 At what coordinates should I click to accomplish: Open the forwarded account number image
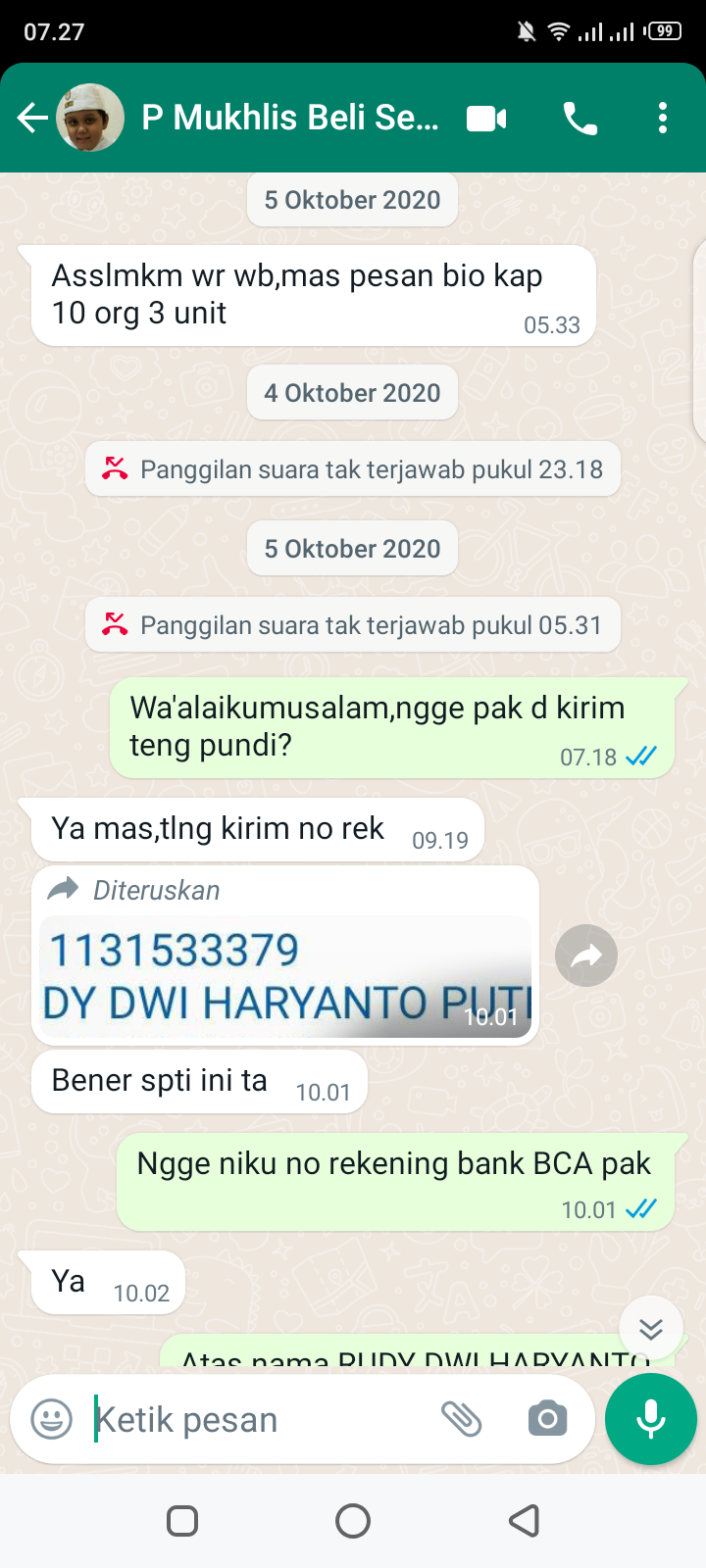pos(285,976)
